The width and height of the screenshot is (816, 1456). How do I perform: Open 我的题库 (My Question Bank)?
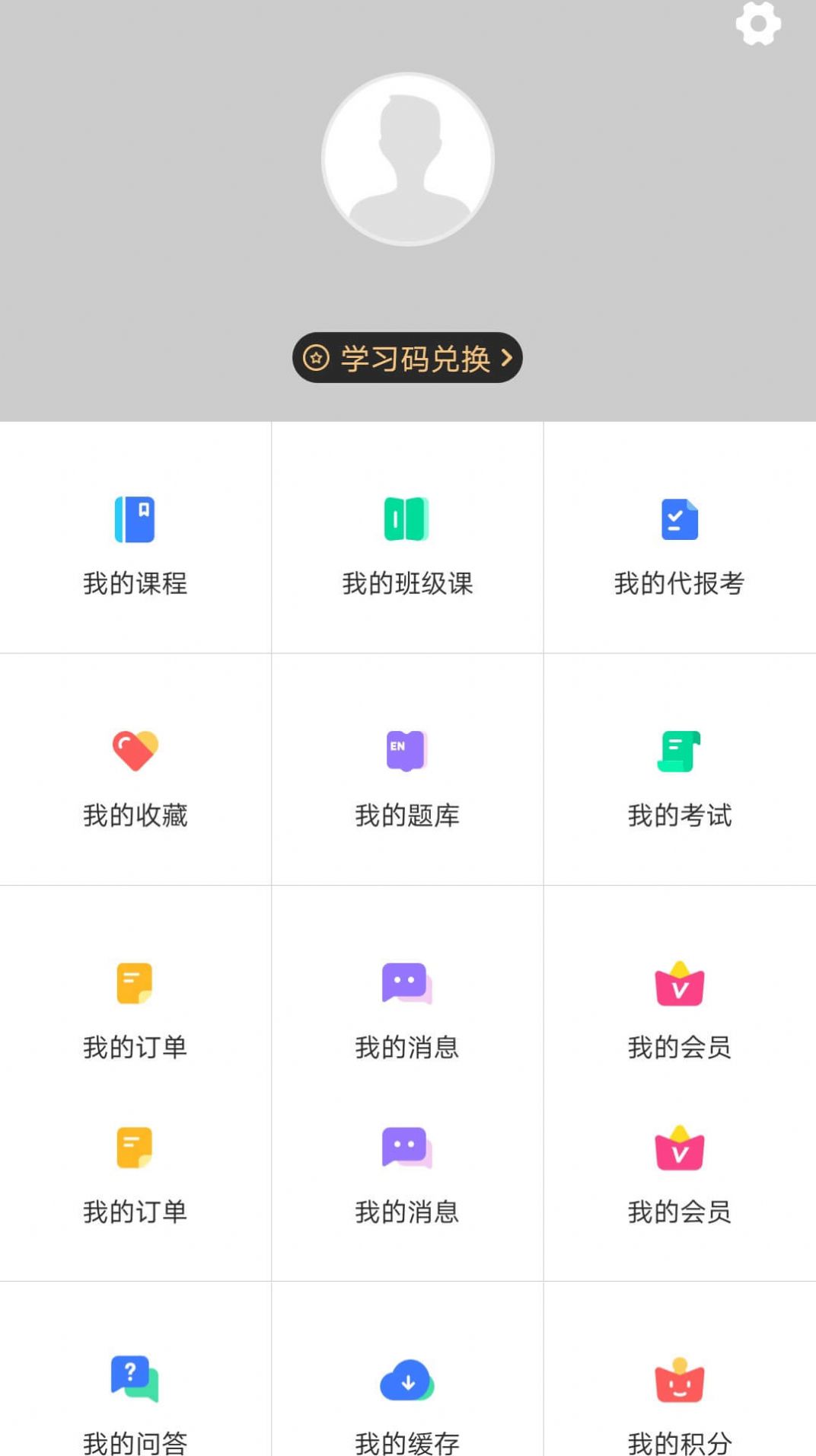407,781
